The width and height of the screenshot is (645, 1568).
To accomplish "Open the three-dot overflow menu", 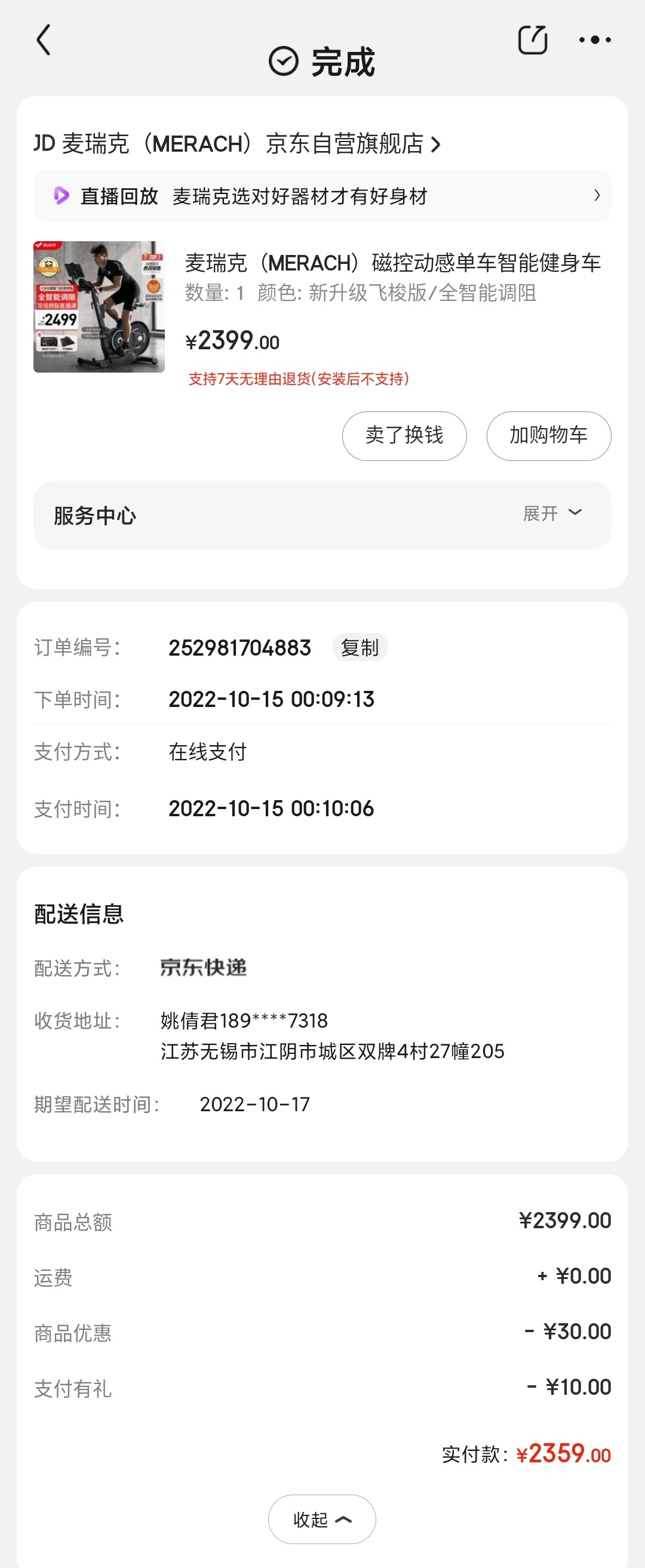I will (x=594, y=40).
